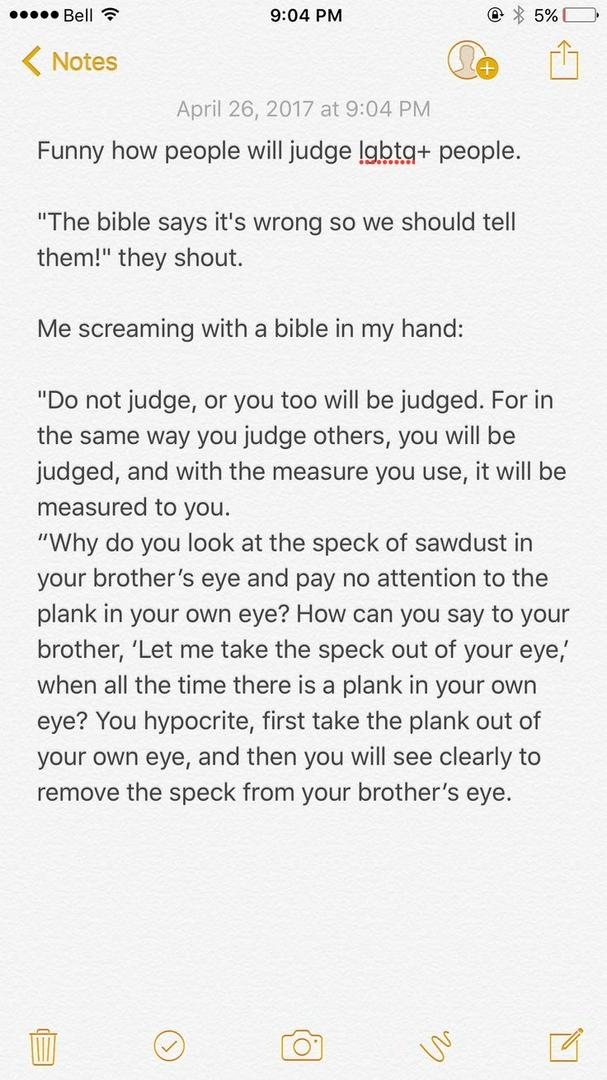
Task: Add people to this note
Action: point(469,61)
